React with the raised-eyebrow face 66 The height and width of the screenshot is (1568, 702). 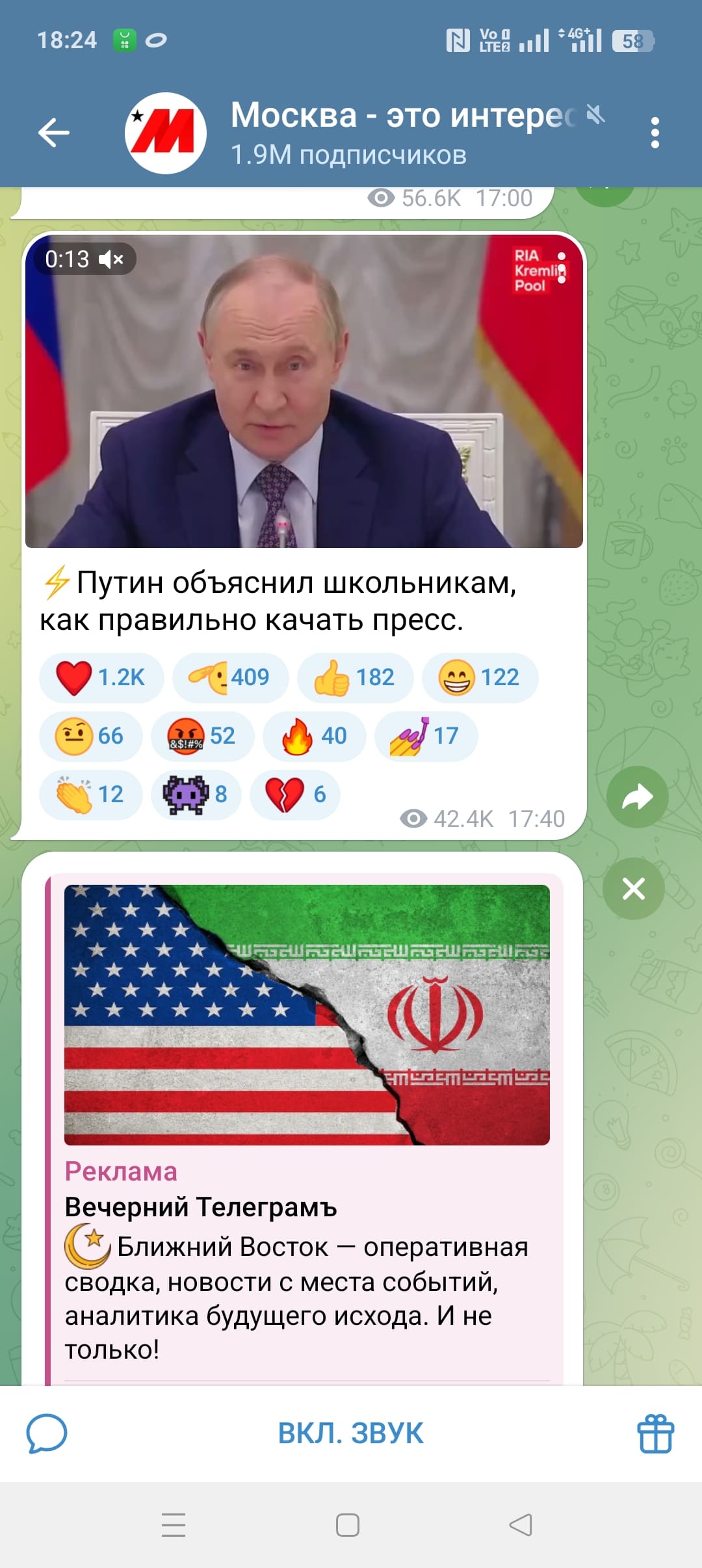pos(90,736)
